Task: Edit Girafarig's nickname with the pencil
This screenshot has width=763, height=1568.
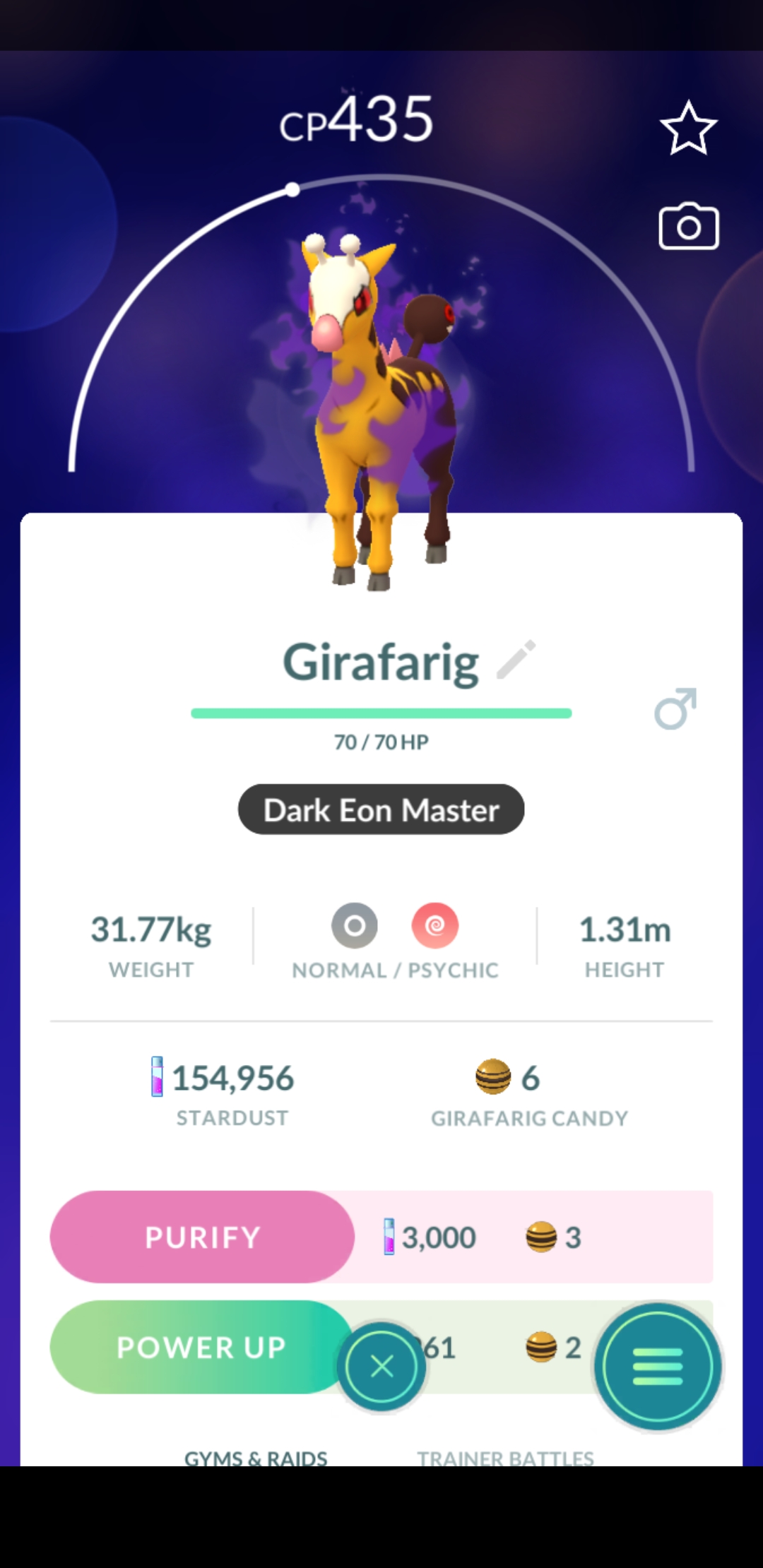Action: click(x=516, y=660)
